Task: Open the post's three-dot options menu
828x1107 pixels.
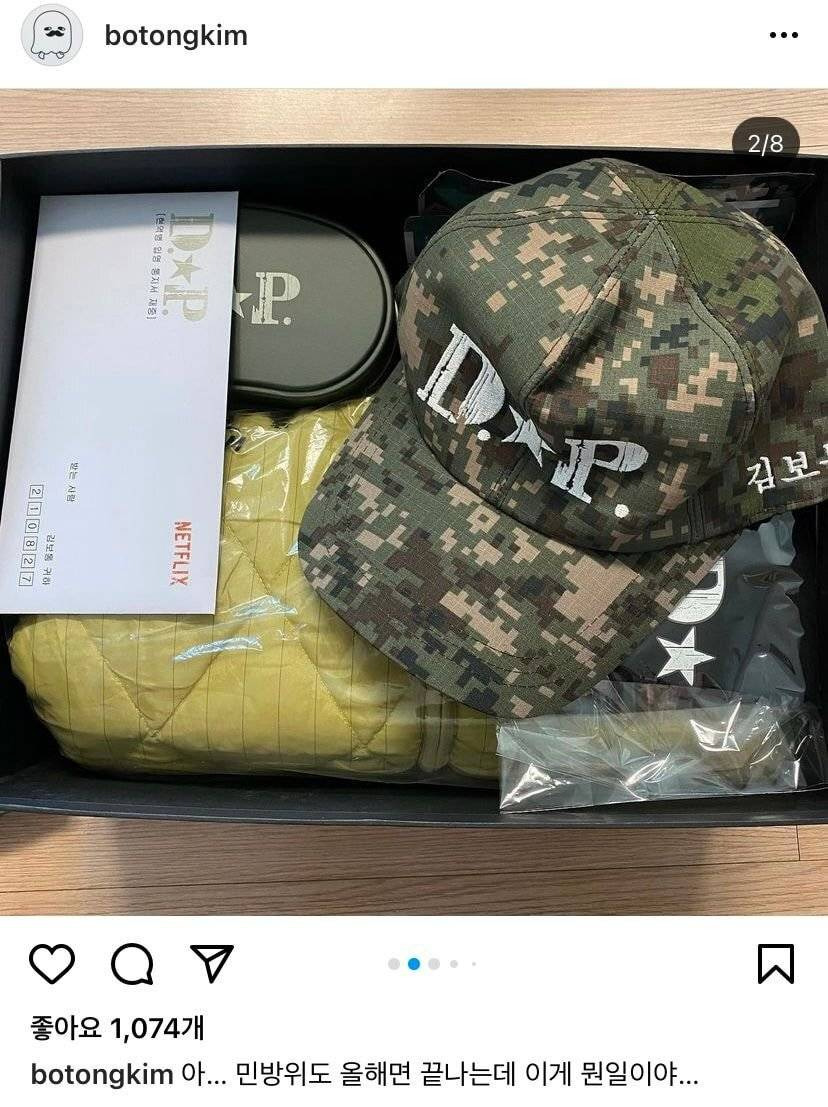Action: [x=783, y=36]
